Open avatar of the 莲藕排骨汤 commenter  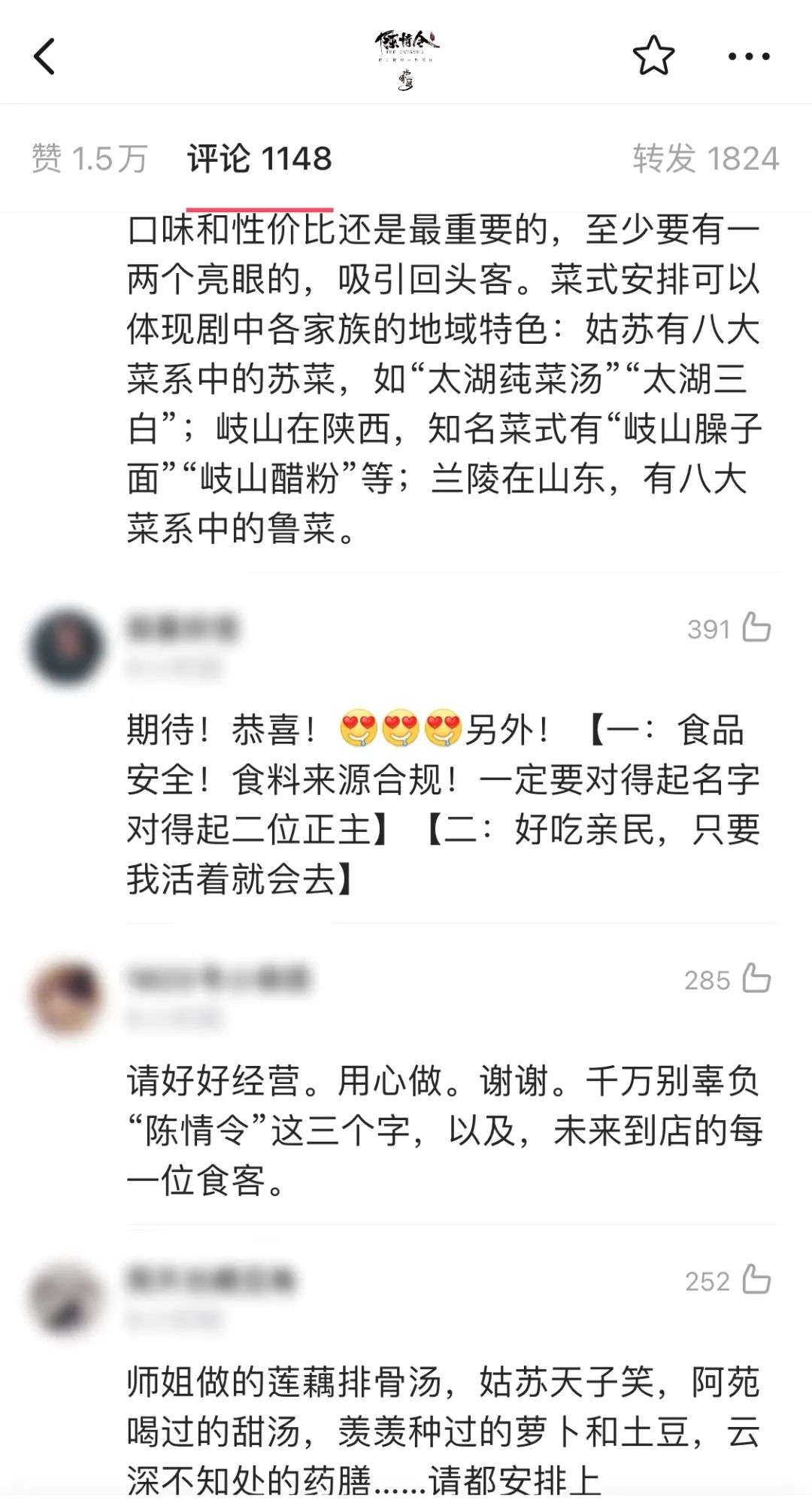point(68,1298)
